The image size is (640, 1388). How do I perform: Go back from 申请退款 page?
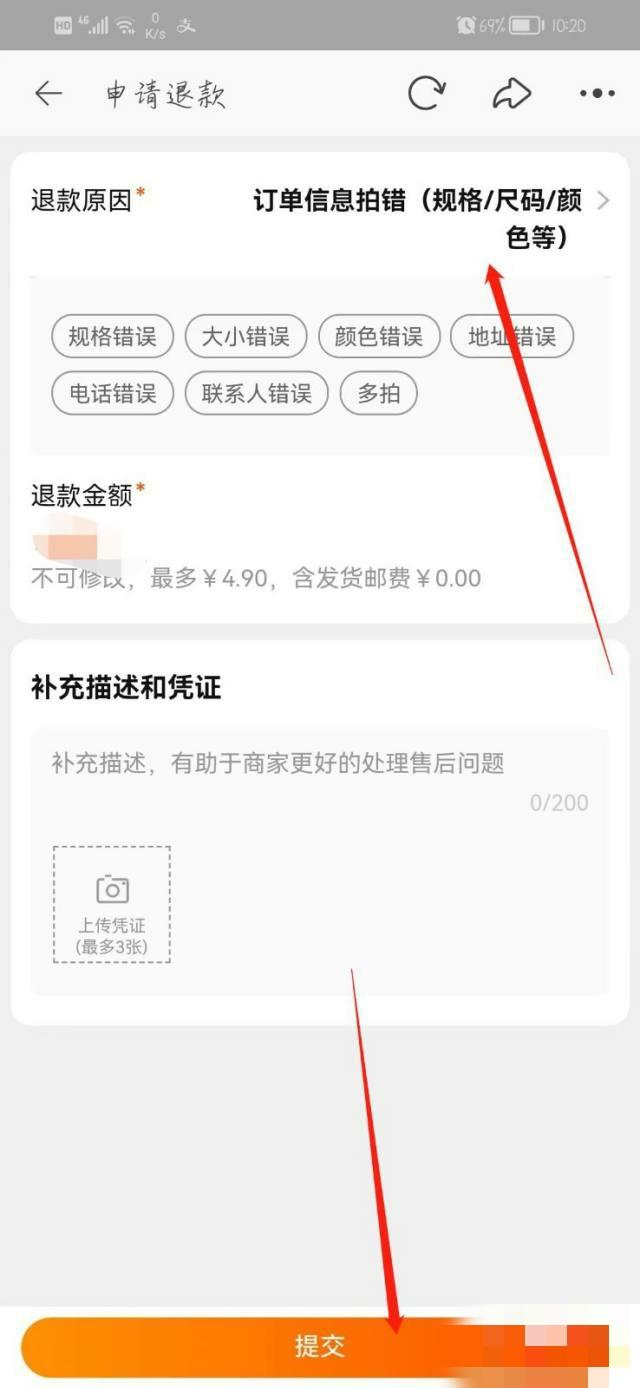pos(48,94)
